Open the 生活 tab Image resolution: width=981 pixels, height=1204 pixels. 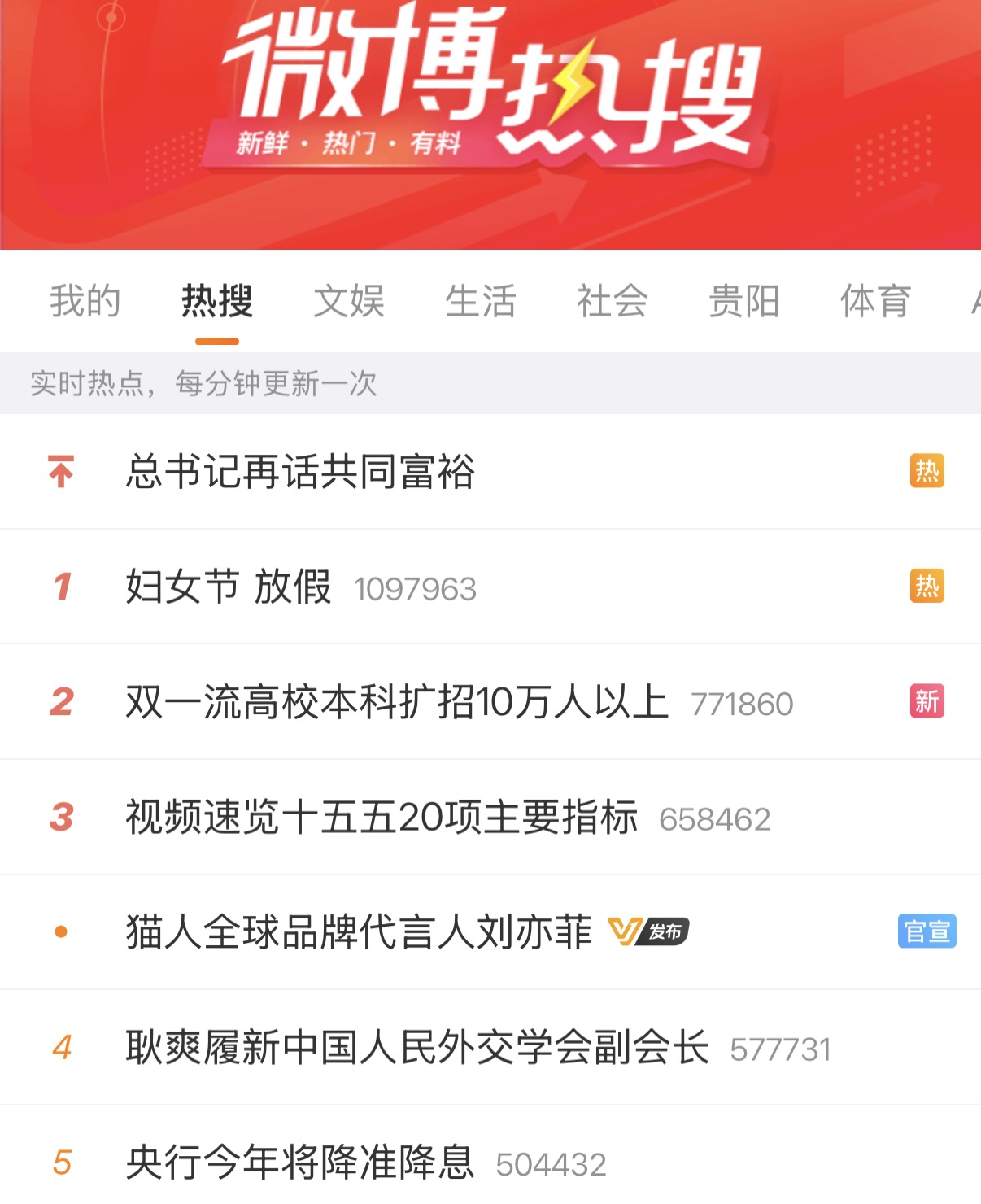tap(480, 301)
